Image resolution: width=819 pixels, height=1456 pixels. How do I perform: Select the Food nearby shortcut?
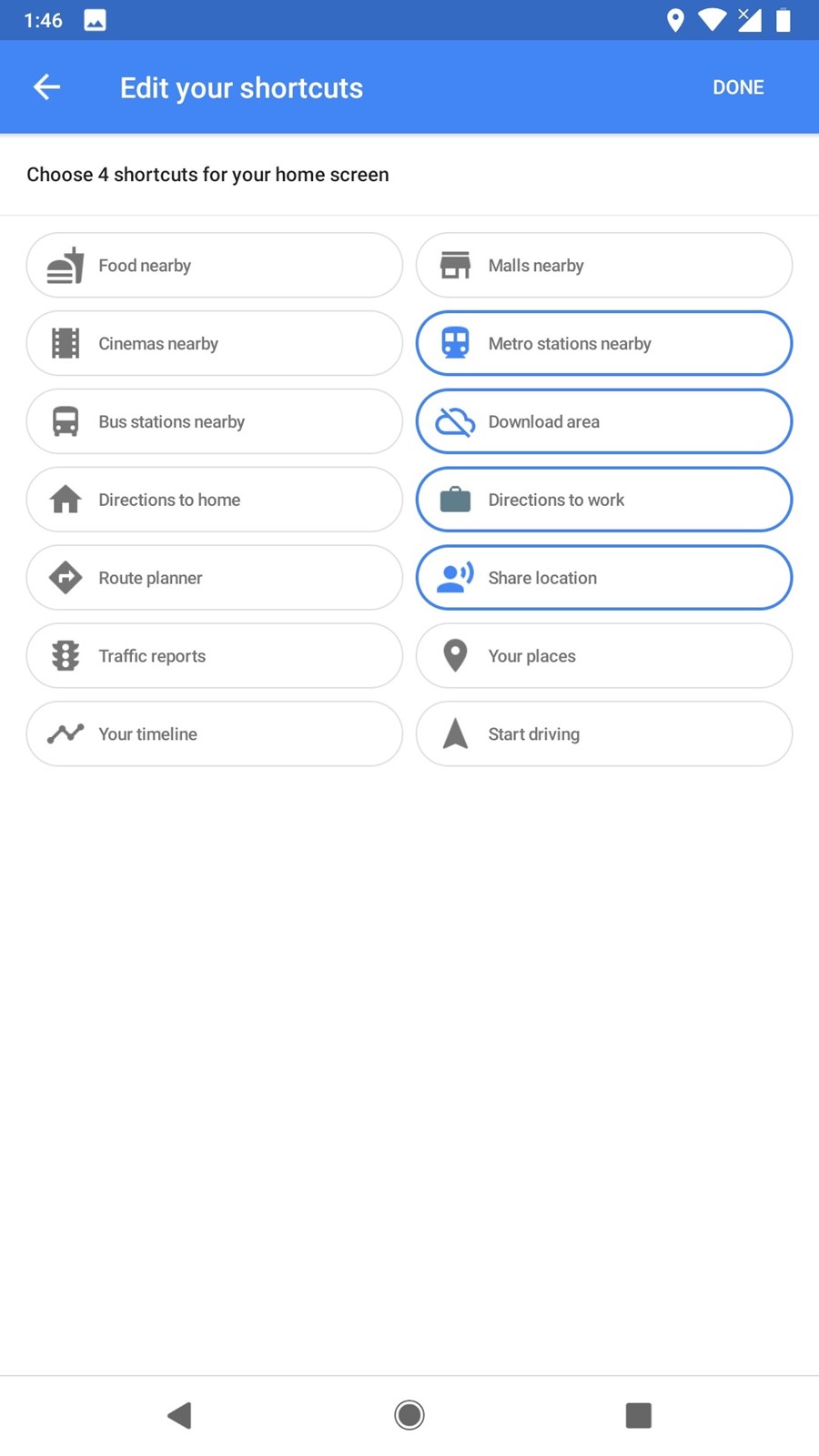click(215, 265)
